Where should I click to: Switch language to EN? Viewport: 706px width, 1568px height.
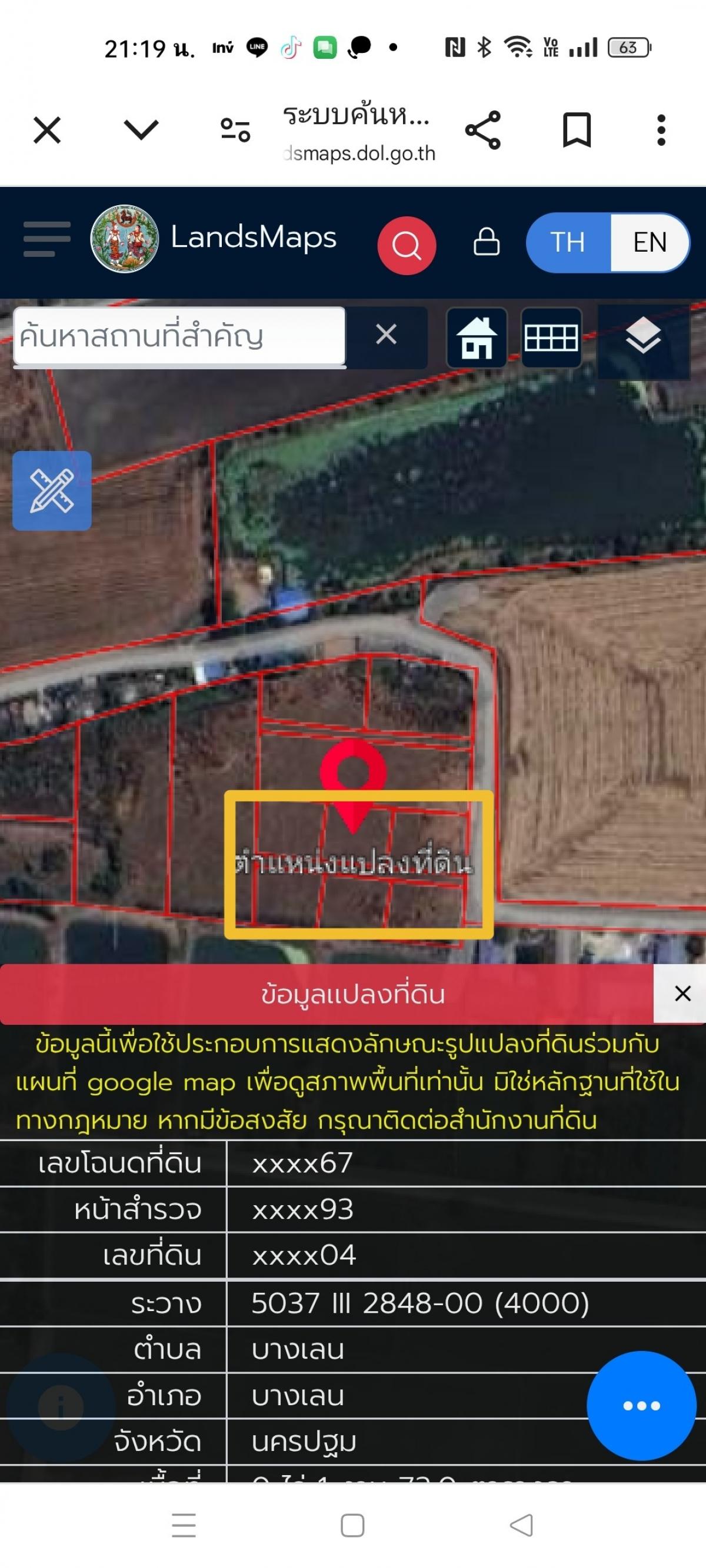[x=650, y=242]
